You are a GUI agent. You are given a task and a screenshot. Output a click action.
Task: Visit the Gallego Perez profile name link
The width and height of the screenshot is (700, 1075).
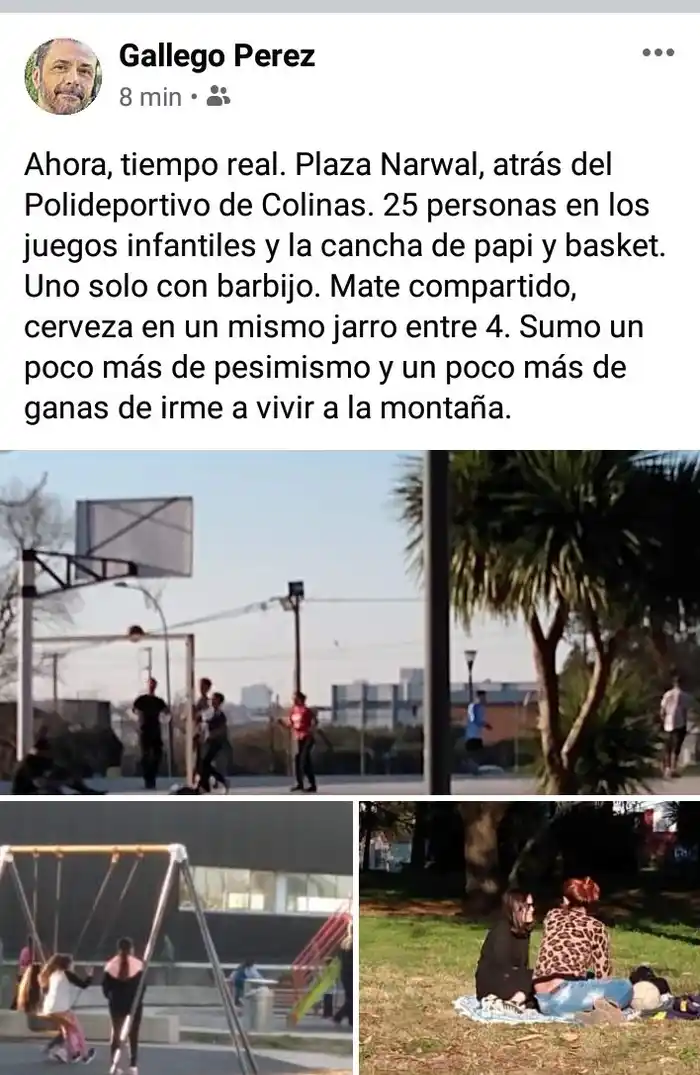click(216, 56)
